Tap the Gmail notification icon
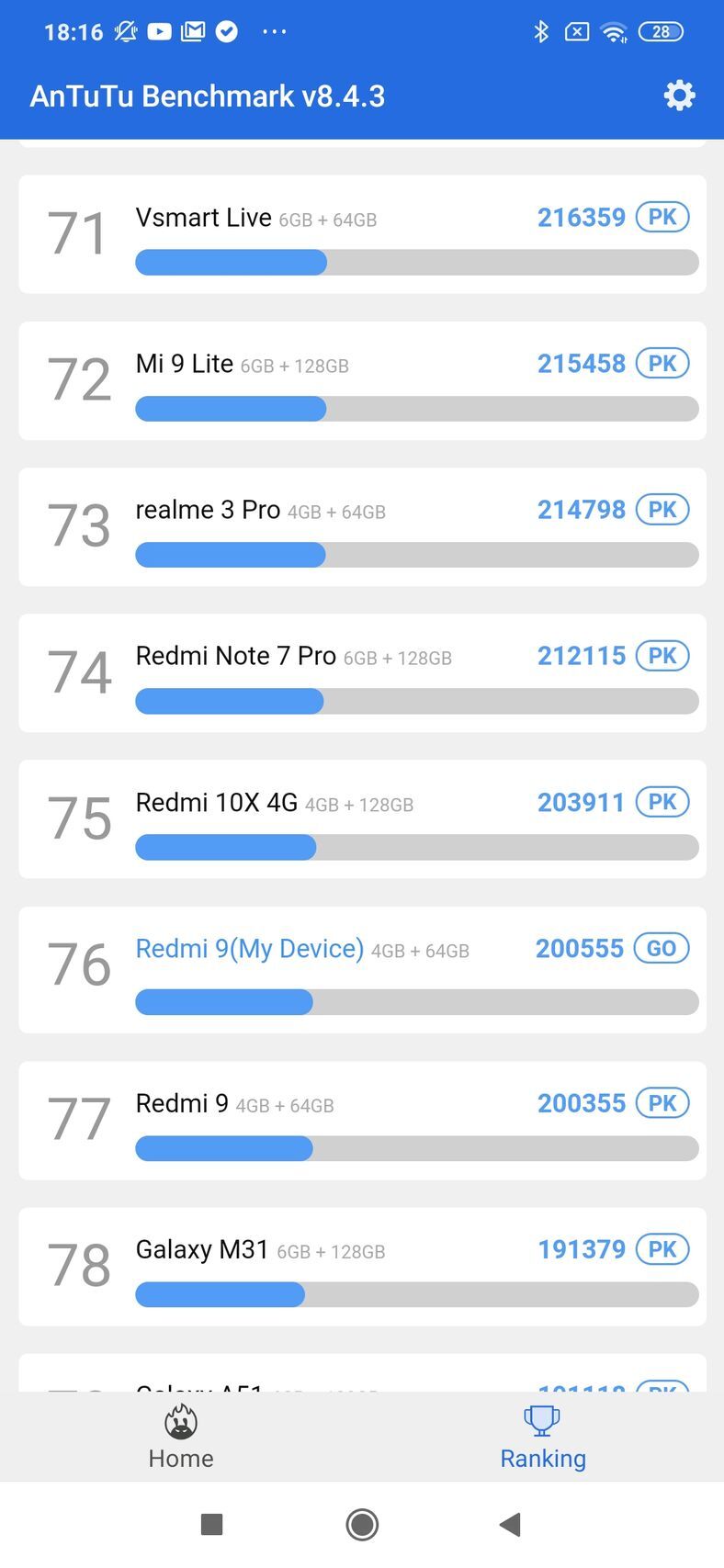Viewport: 724px width, 1568px height. click(x=194, y=30)
